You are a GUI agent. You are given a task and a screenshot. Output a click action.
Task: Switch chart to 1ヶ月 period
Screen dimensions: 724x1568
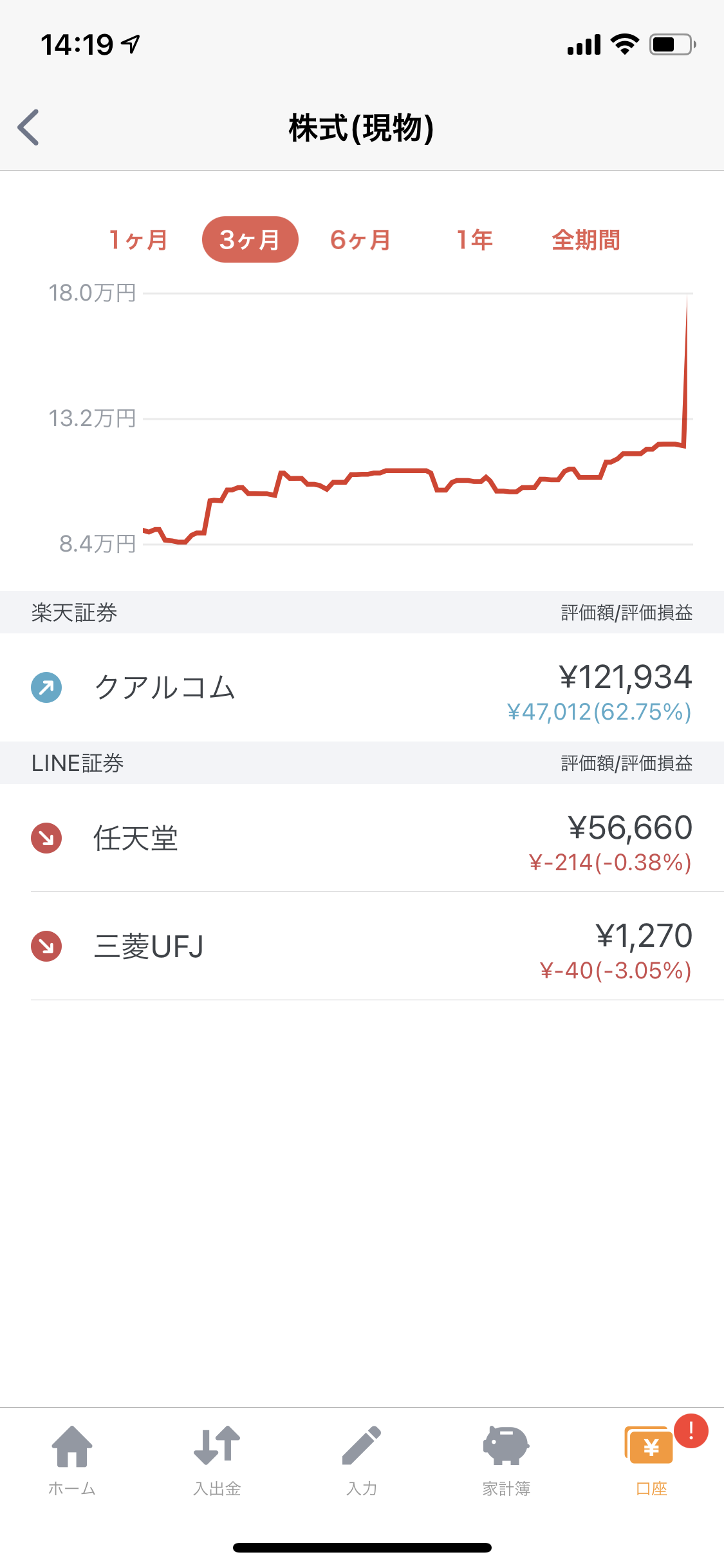[139, 240]
